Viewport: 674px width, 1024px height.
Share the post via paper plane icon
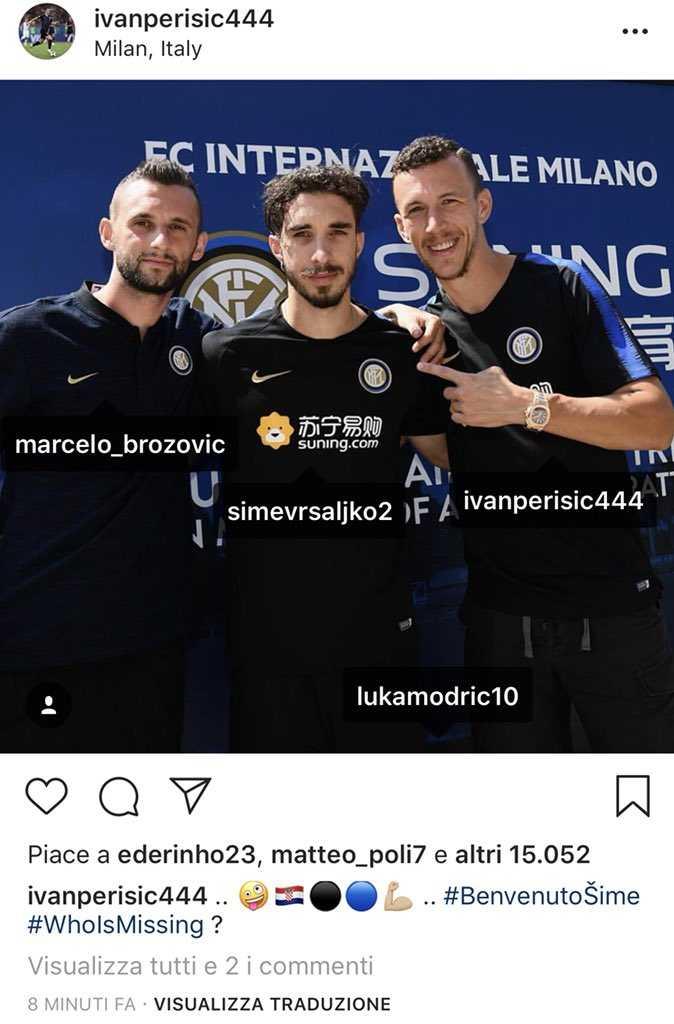point(190,796)
